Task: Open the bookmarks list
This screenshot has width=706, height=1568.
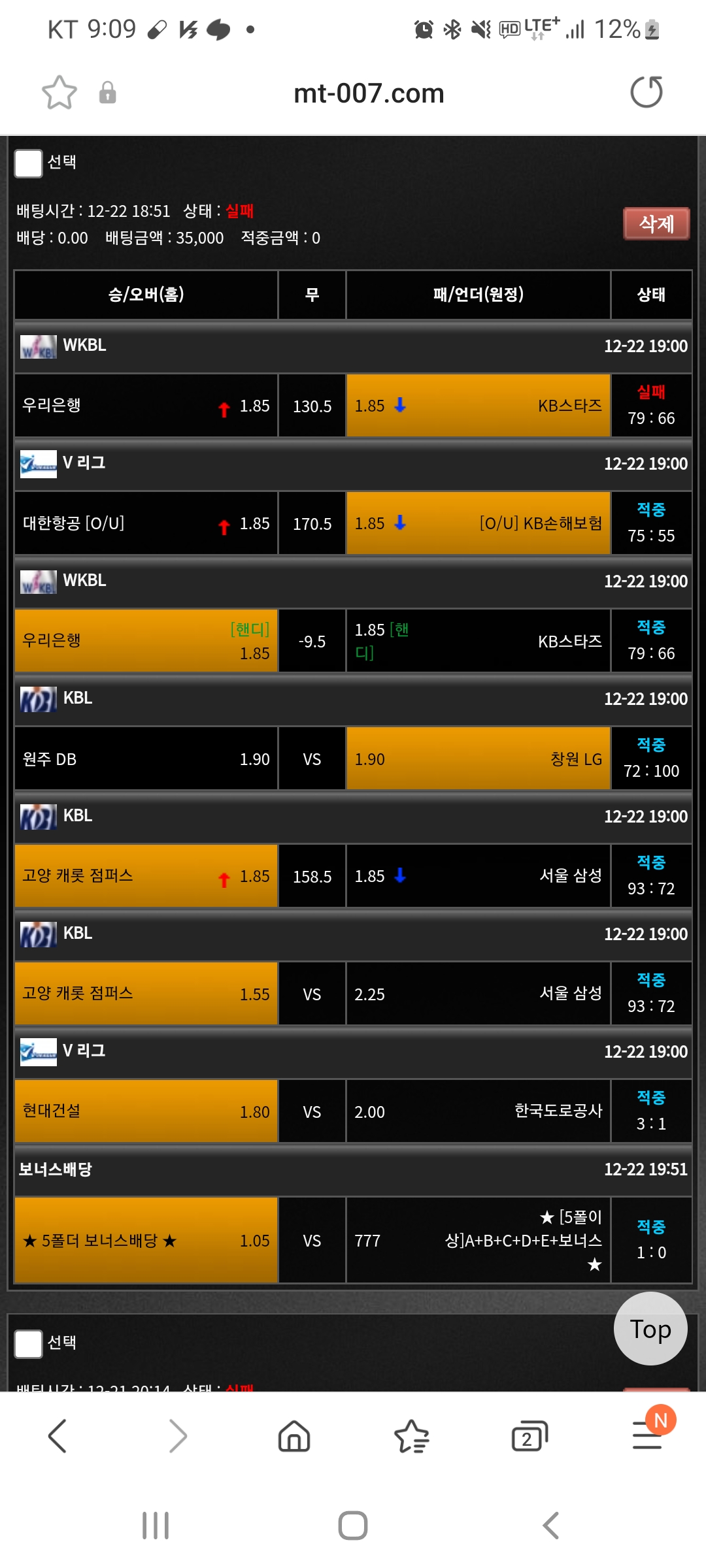Action: pos(412,1436)
